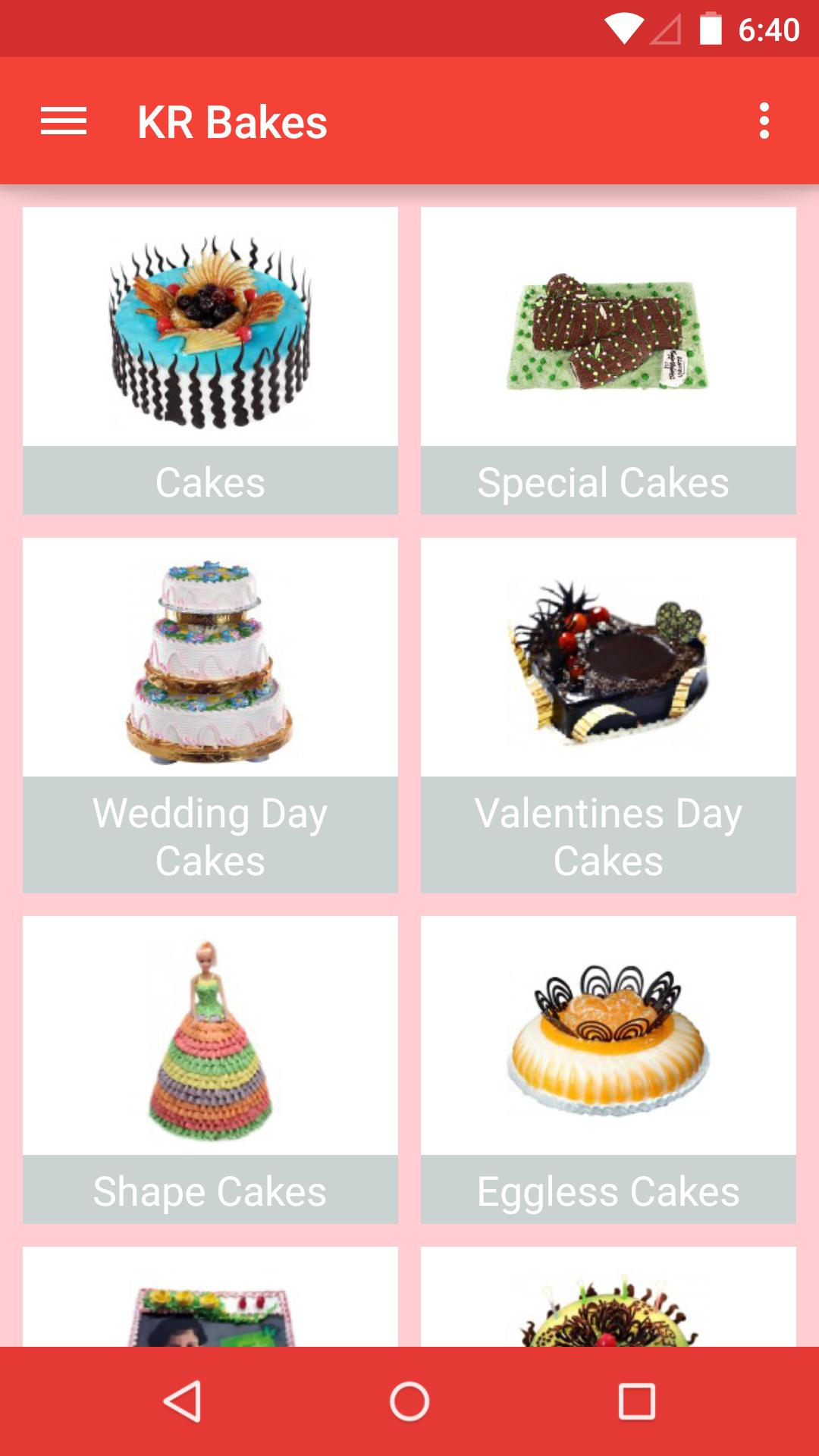Tap the blue Cakes thumbnail image
This screenshot has width=819, height=1456.
(x=210, y=326)
